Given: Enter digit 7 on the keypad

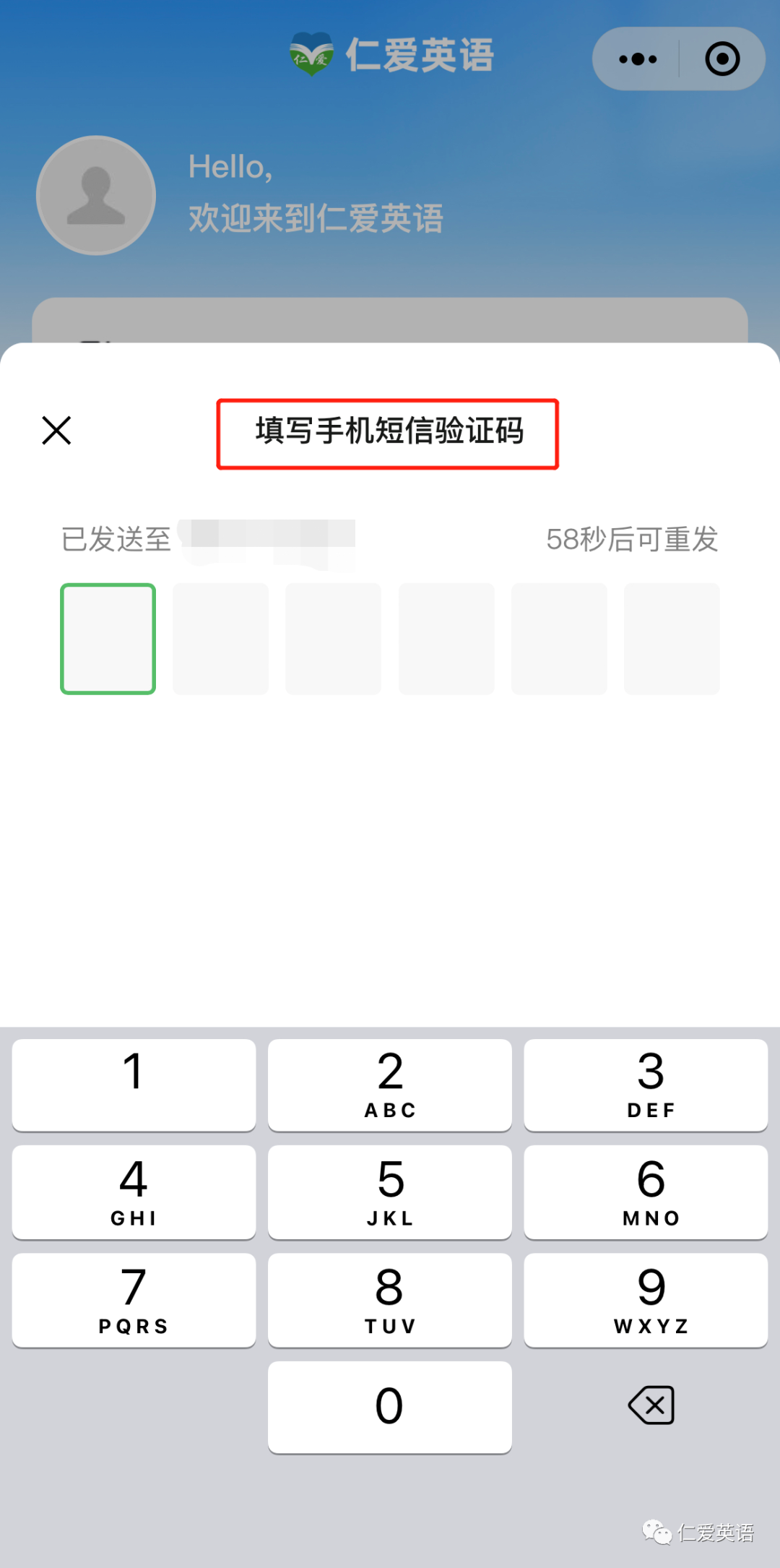Looking at the screenshot, I should point(134,1300).
